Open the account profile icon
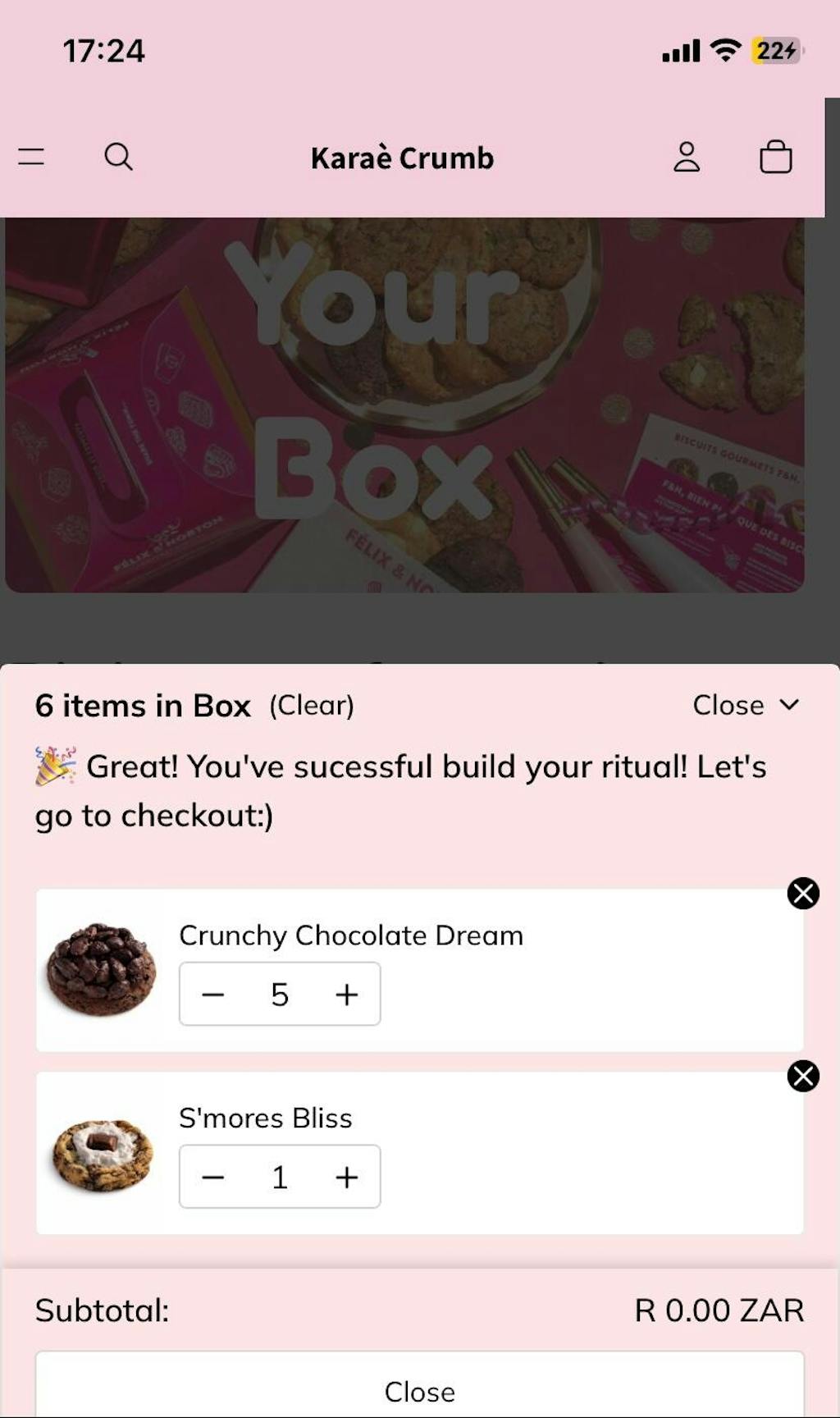The image size is (840, 1418). tap(687, 157)
